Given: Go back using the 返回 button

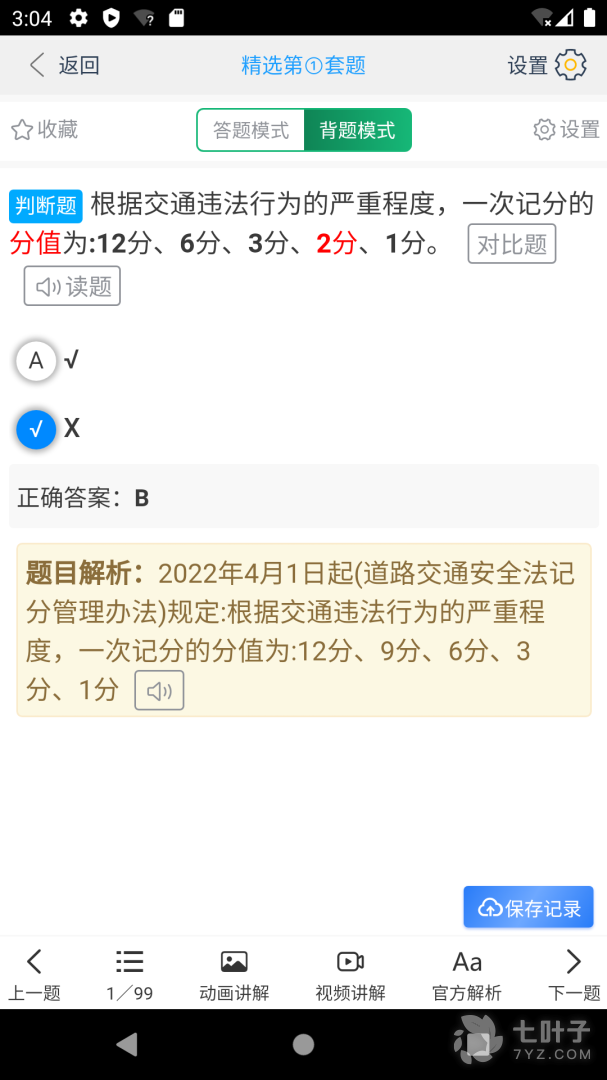Looking at the screenshot, I should pos(65,65).
